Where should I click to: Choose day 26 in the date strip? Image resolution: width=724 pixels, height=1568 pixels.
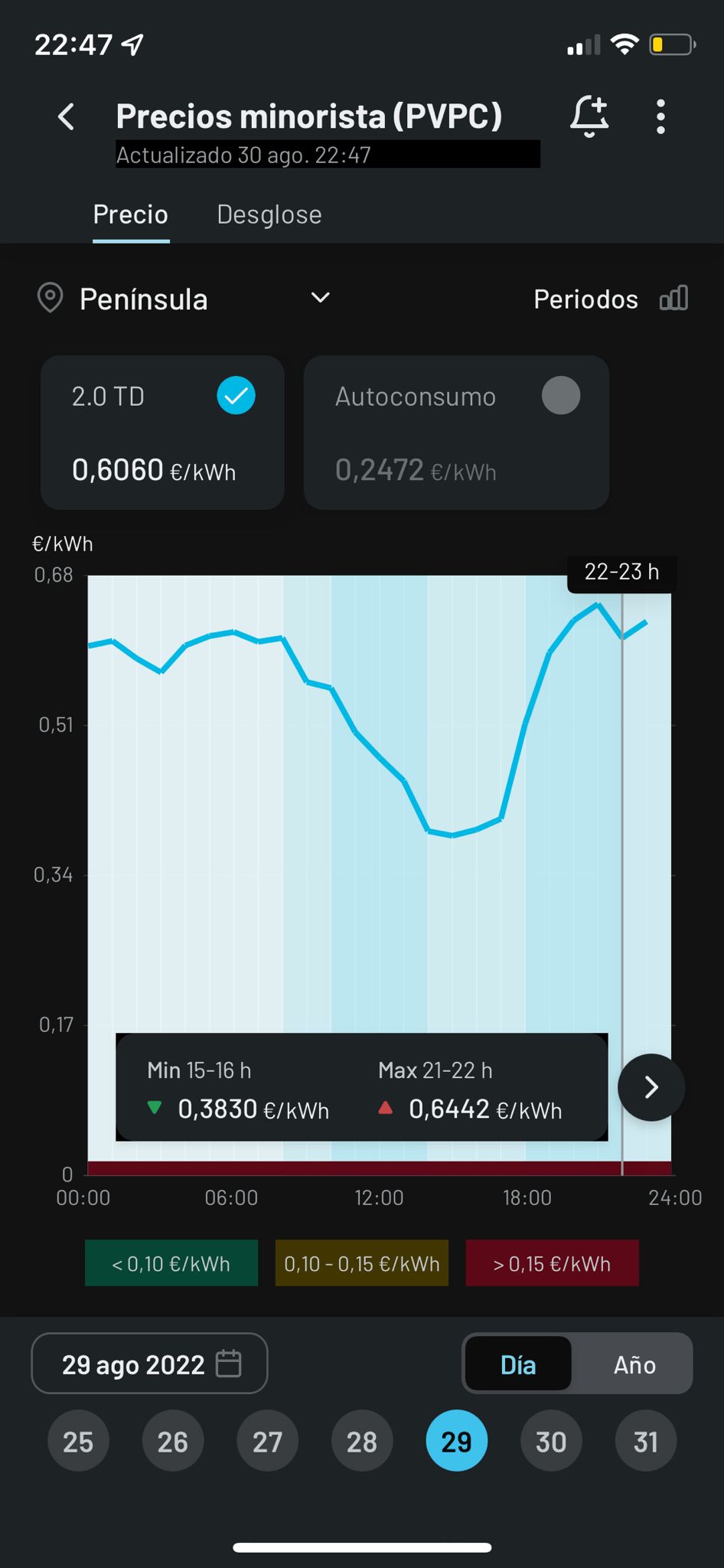[x=173, y=1442]
